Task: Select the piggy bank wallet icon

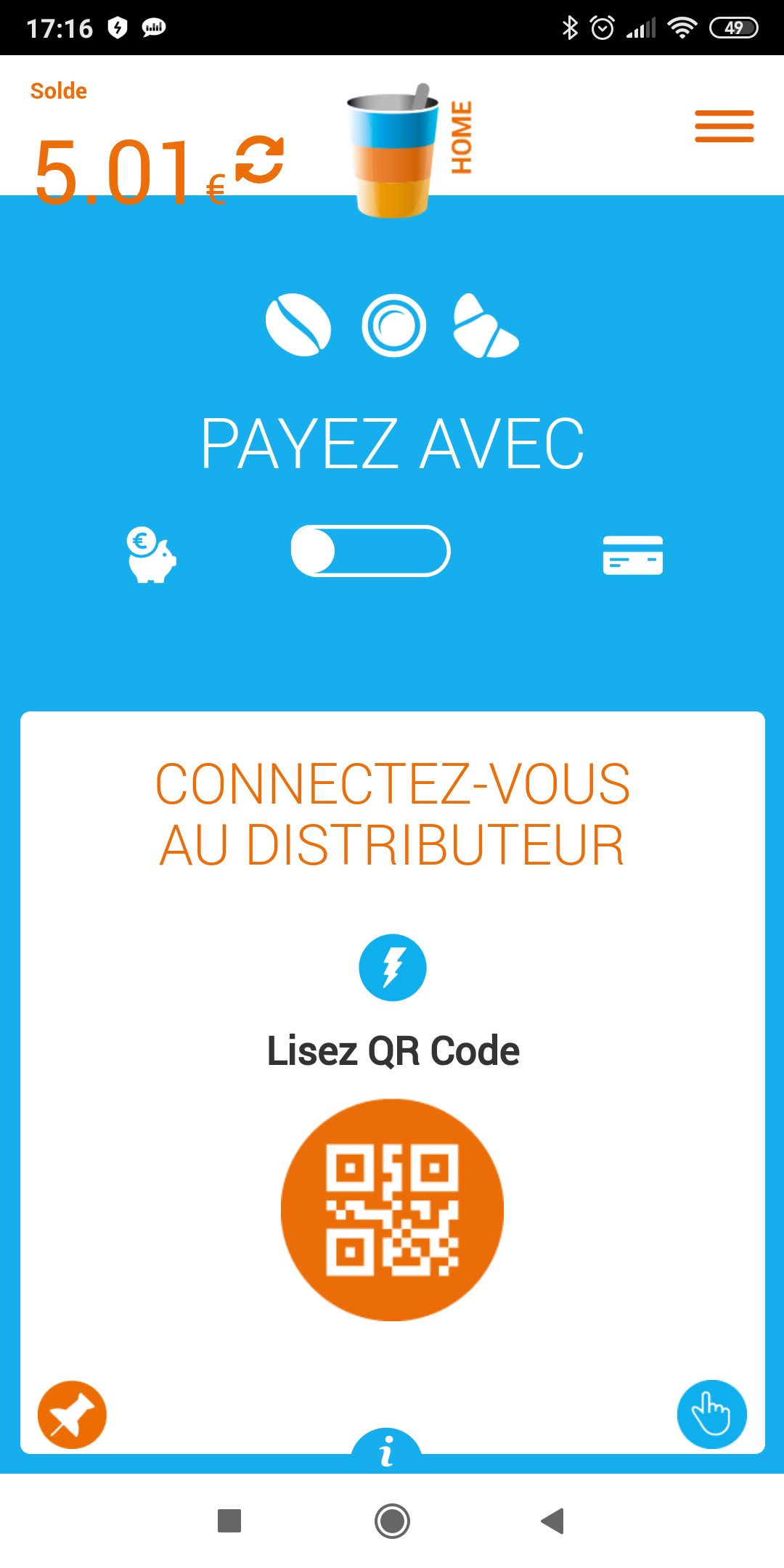Action: coord(151,555)
